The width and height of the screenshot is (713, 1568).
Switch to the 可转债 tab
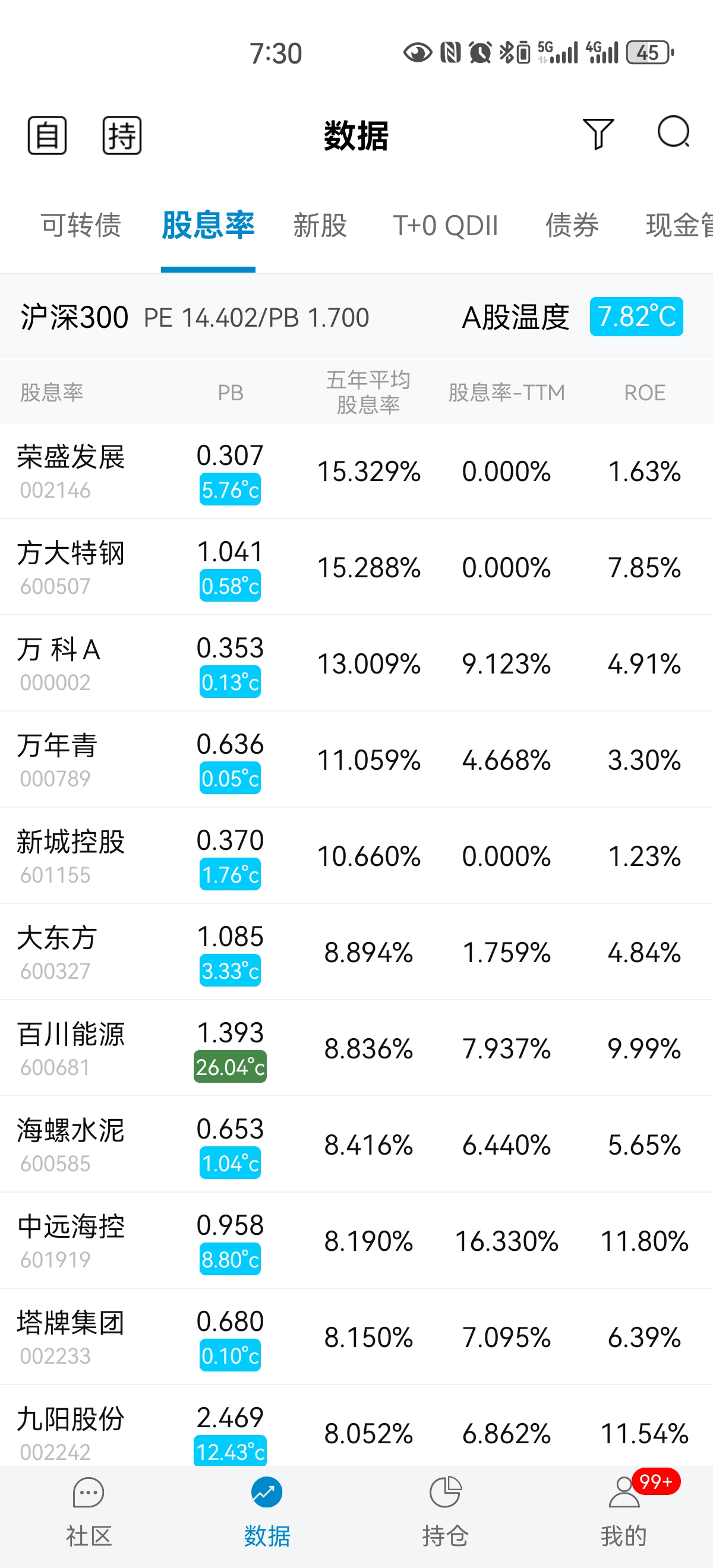pos(81,225)
